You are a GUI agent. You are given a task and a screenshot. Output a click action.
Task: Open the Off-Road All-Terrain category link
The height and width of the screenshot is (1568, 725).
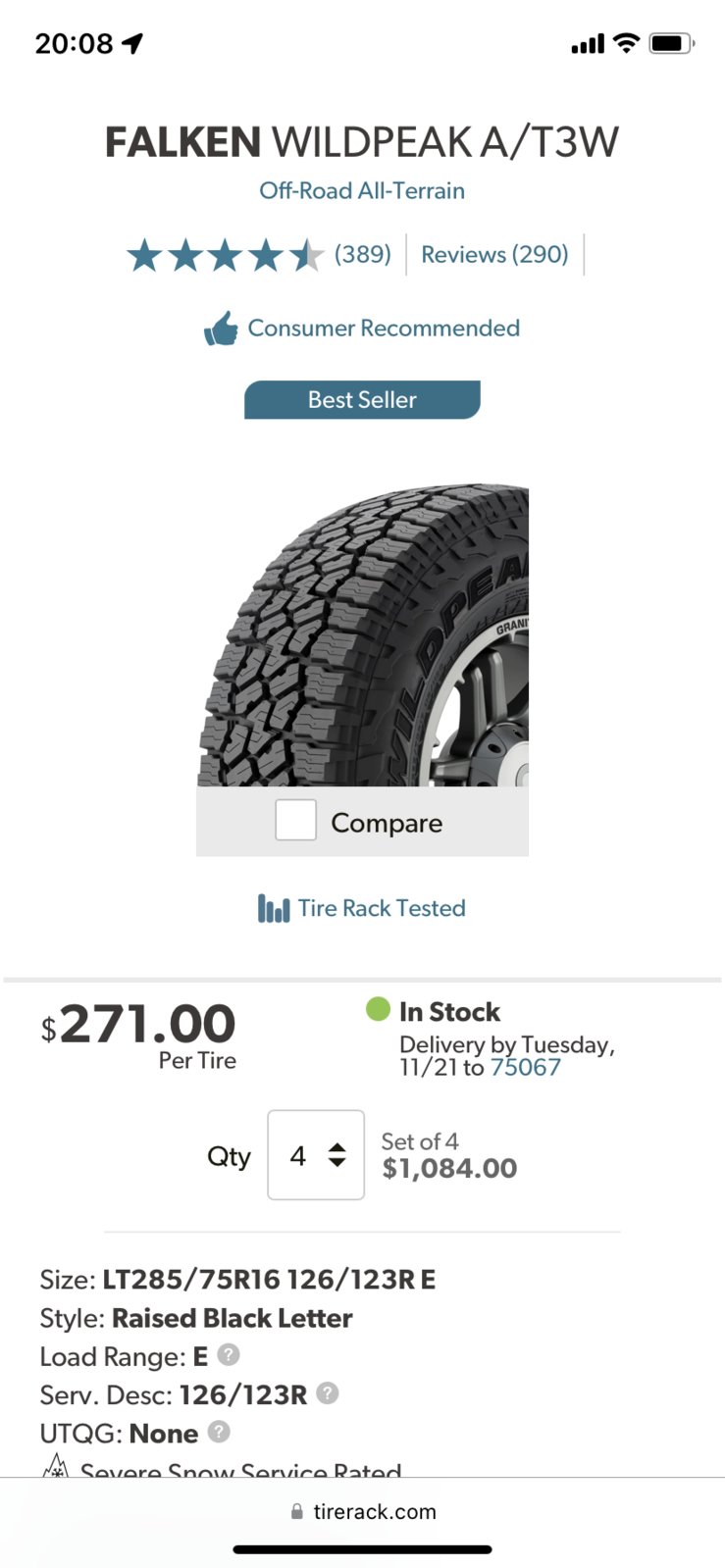click(x=362, y=190)
